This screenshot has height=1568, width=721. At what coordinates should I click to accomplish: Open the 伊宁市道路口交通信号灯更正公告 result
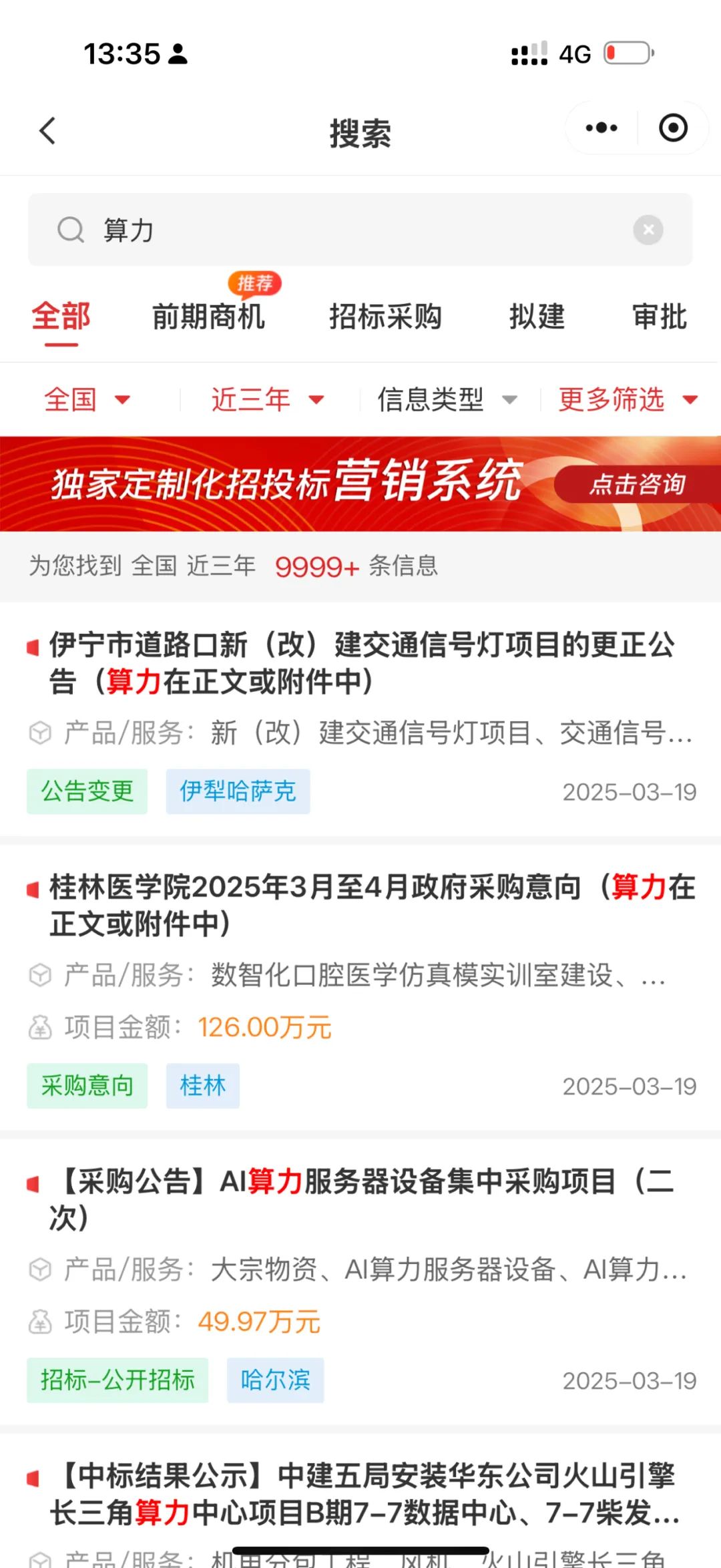point(360,662)
